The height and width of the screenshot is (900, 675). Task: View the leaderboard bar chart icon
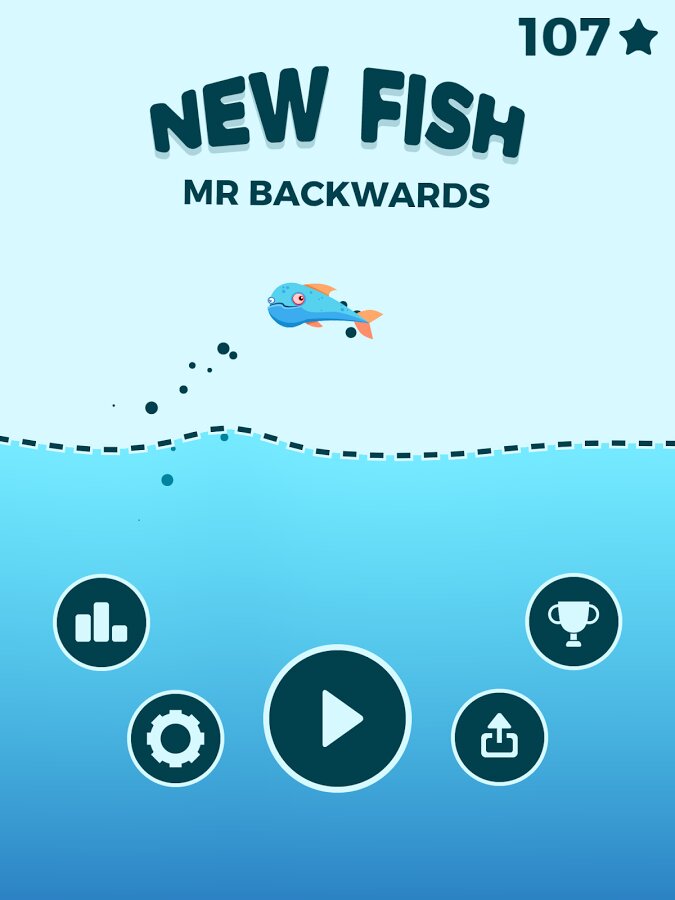tap(101, 622)
